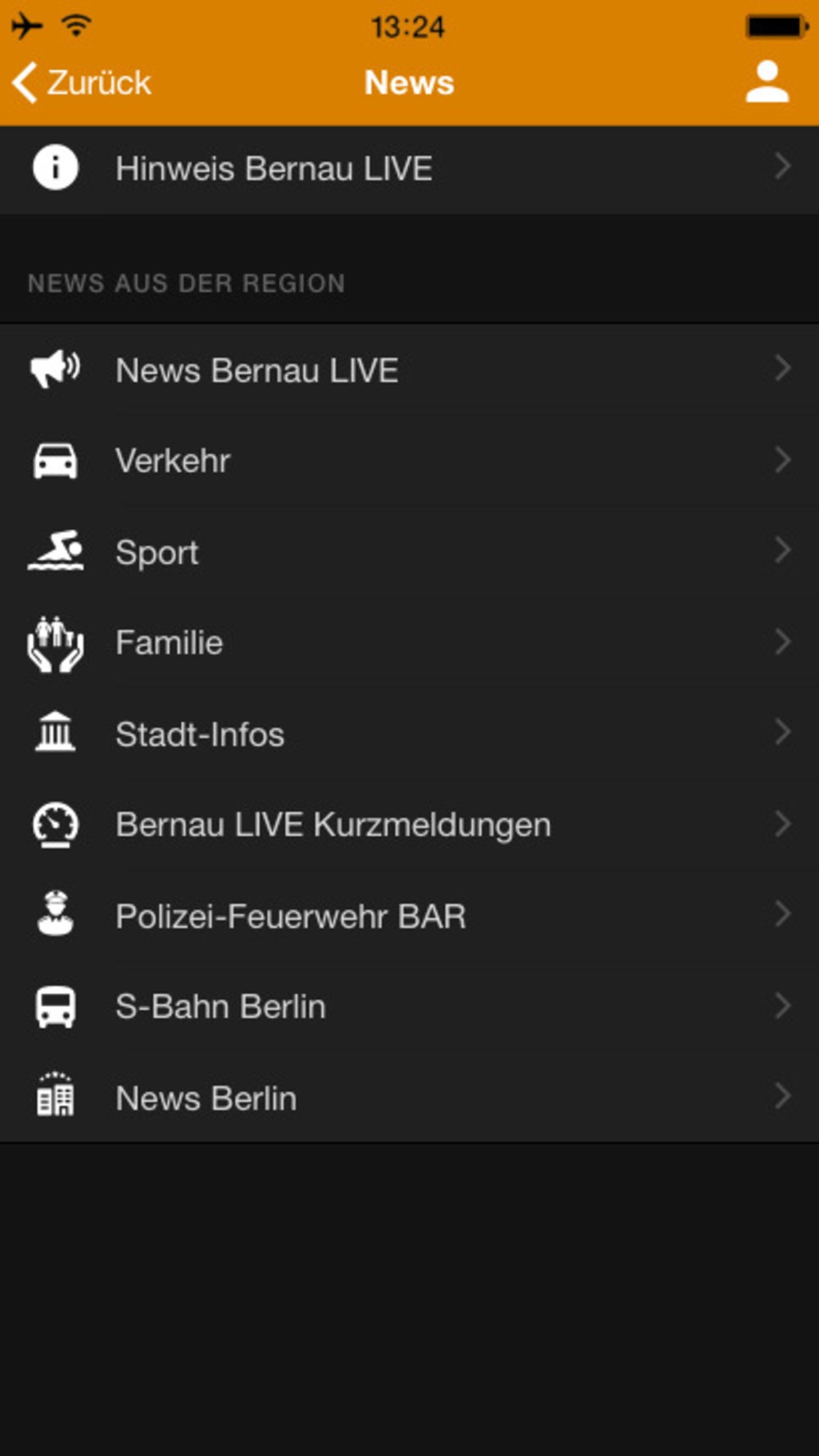Screen dimensions: 819x1456
Task: Open Hinweis Bernau LIVE
Action: [409, 169]
